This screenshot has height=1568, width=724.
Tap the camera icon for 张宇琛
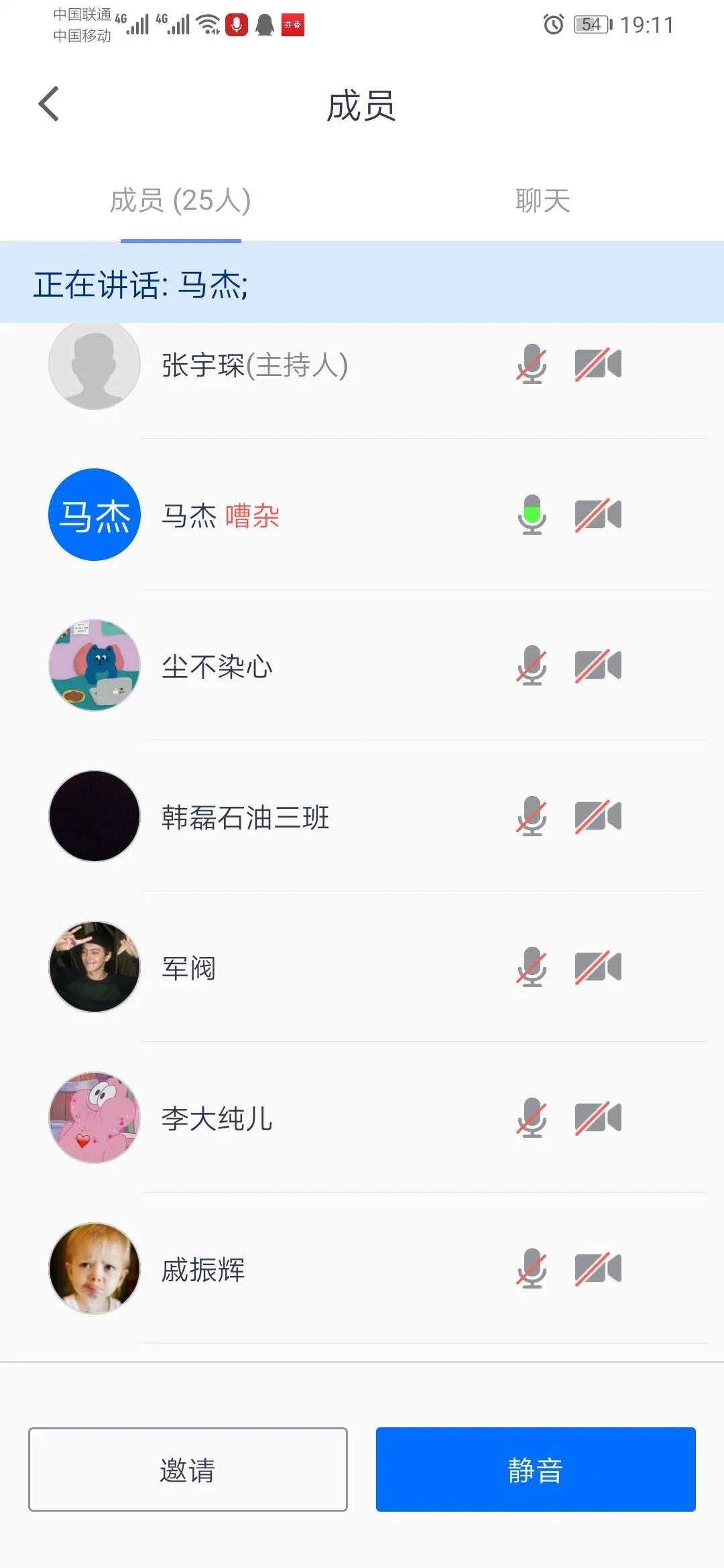point(598,365)
